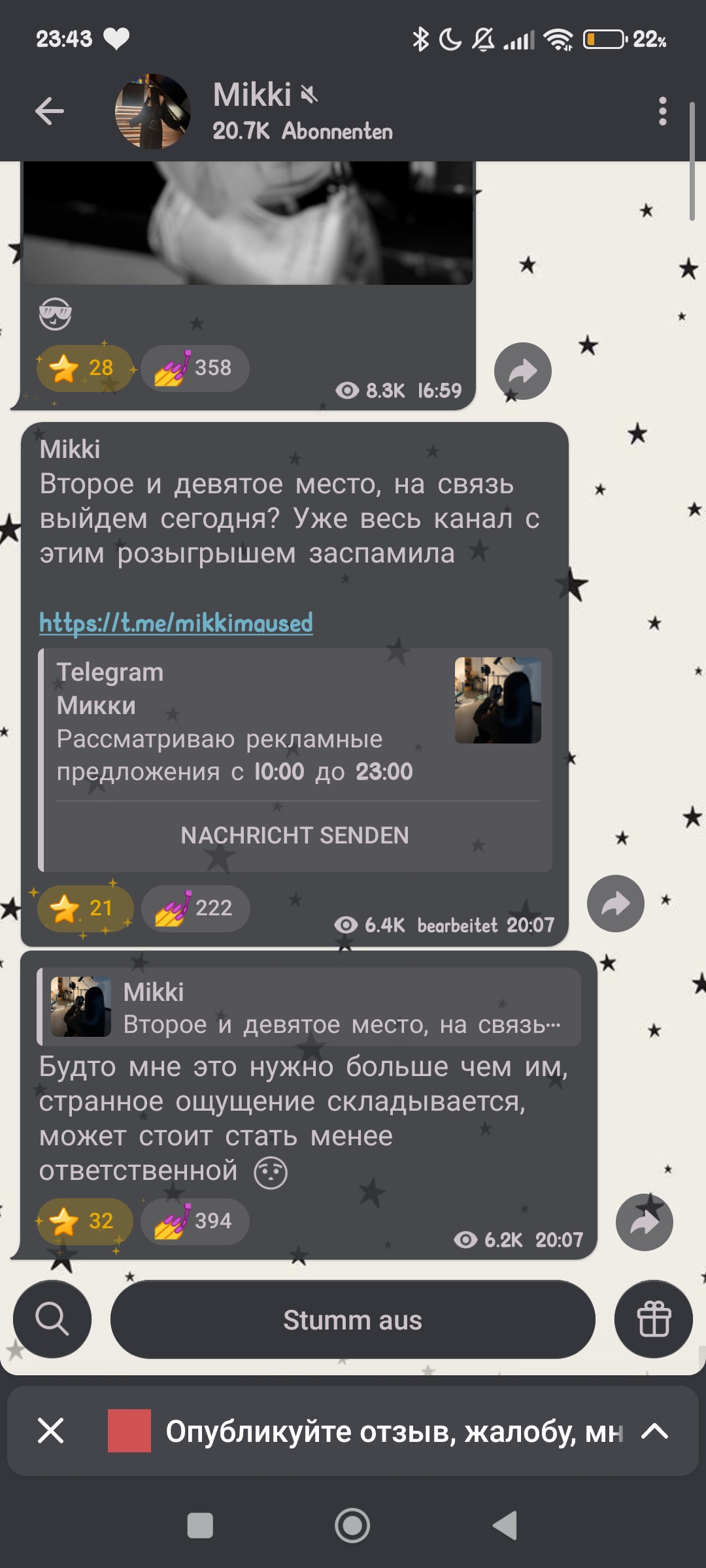Tap the star reaction showing 32
706x1568 pixels.
point(85,1221)
